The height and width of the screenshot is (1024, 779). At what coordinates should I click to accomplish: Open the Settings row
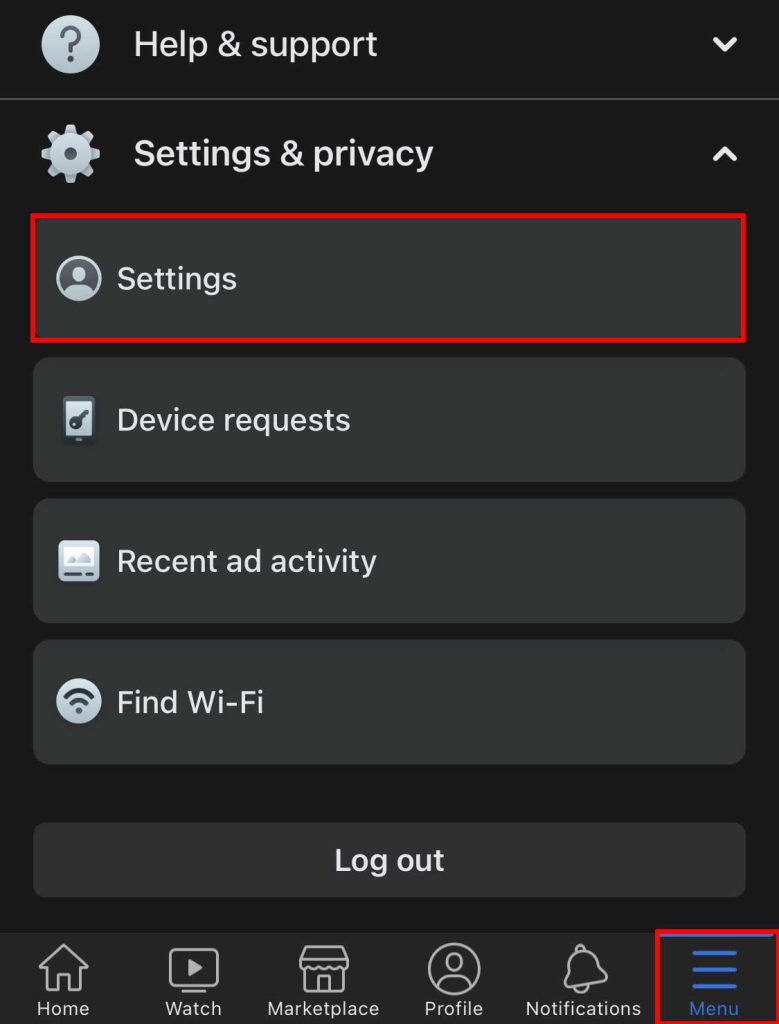(388, 278)
